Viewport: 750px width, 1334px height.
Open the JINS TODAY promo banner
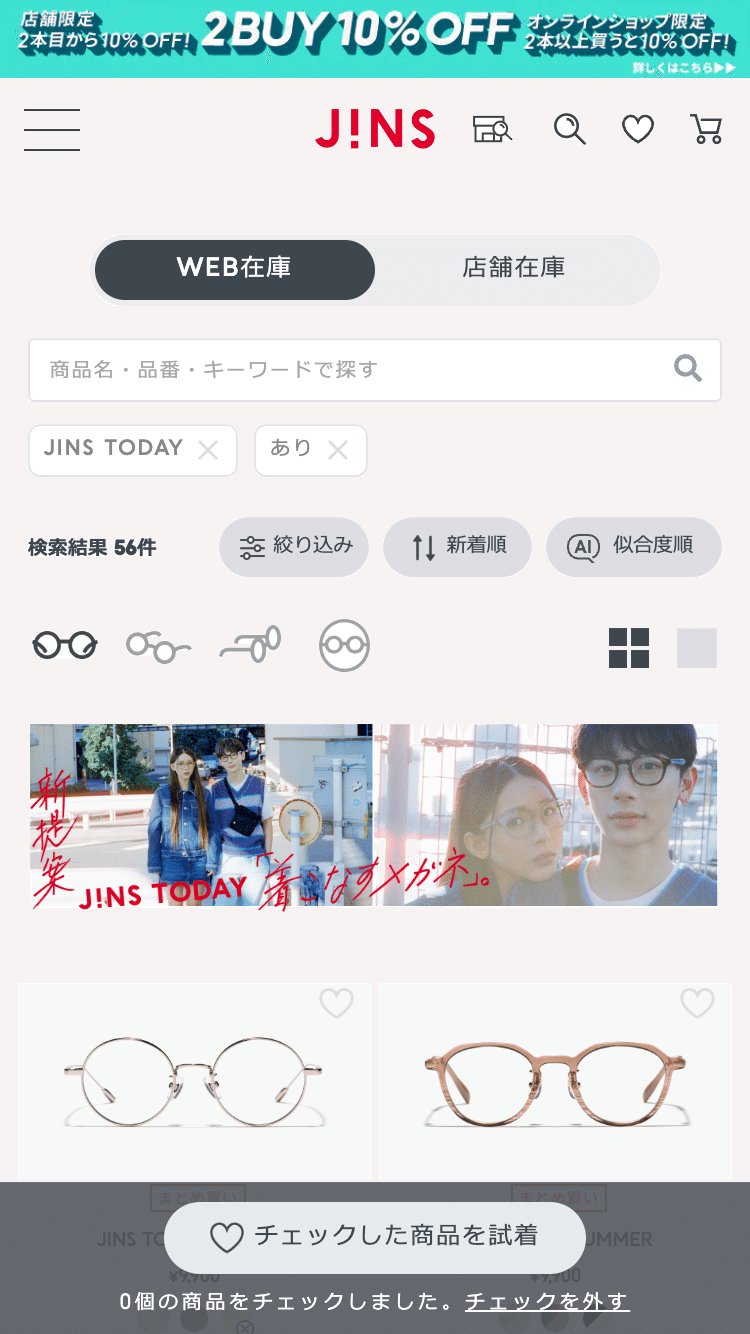[373, 815]
